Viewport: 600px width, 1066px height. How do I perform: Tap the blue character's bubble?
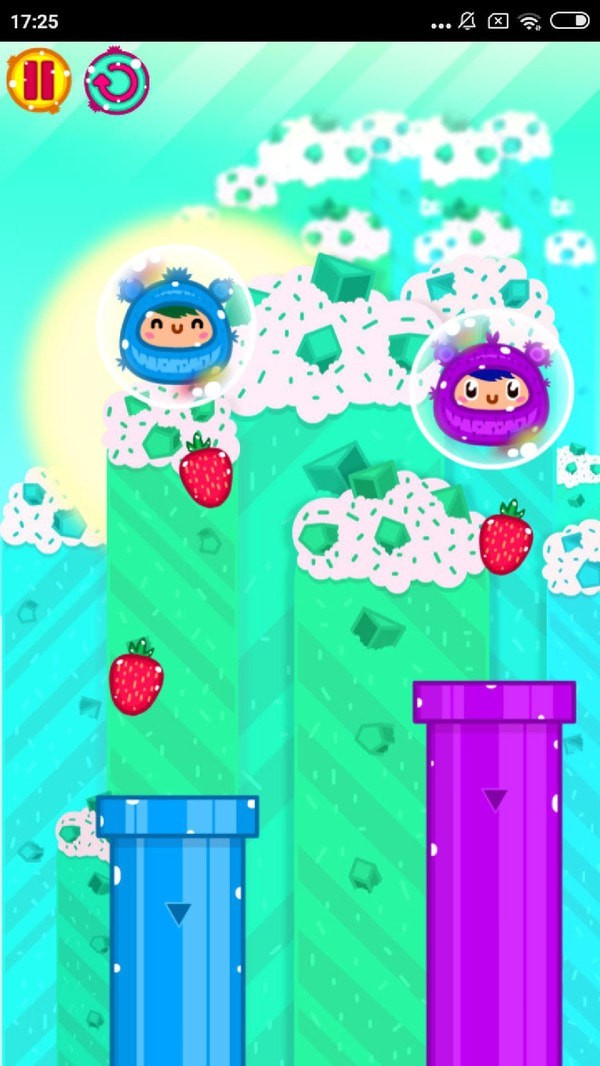pos(177,326)
